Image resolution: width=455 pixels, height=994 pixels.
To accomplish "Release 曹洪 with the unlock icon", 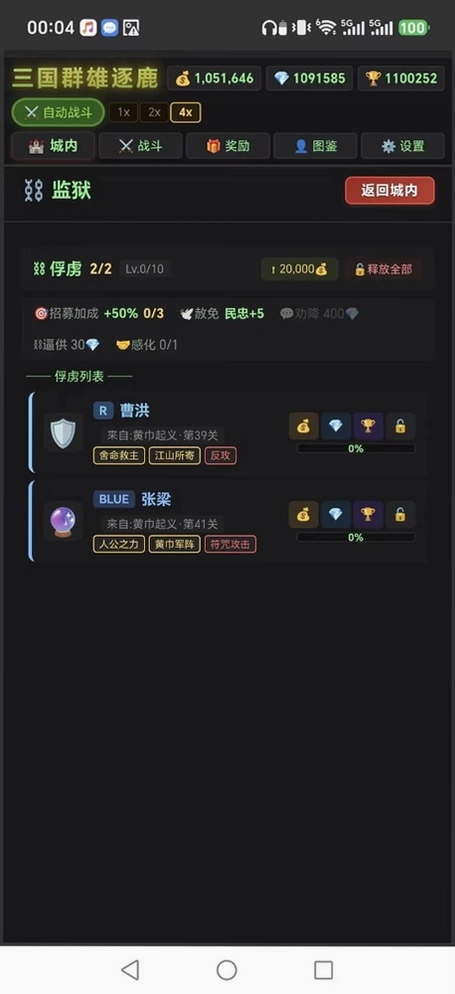I will click(401, 426).
